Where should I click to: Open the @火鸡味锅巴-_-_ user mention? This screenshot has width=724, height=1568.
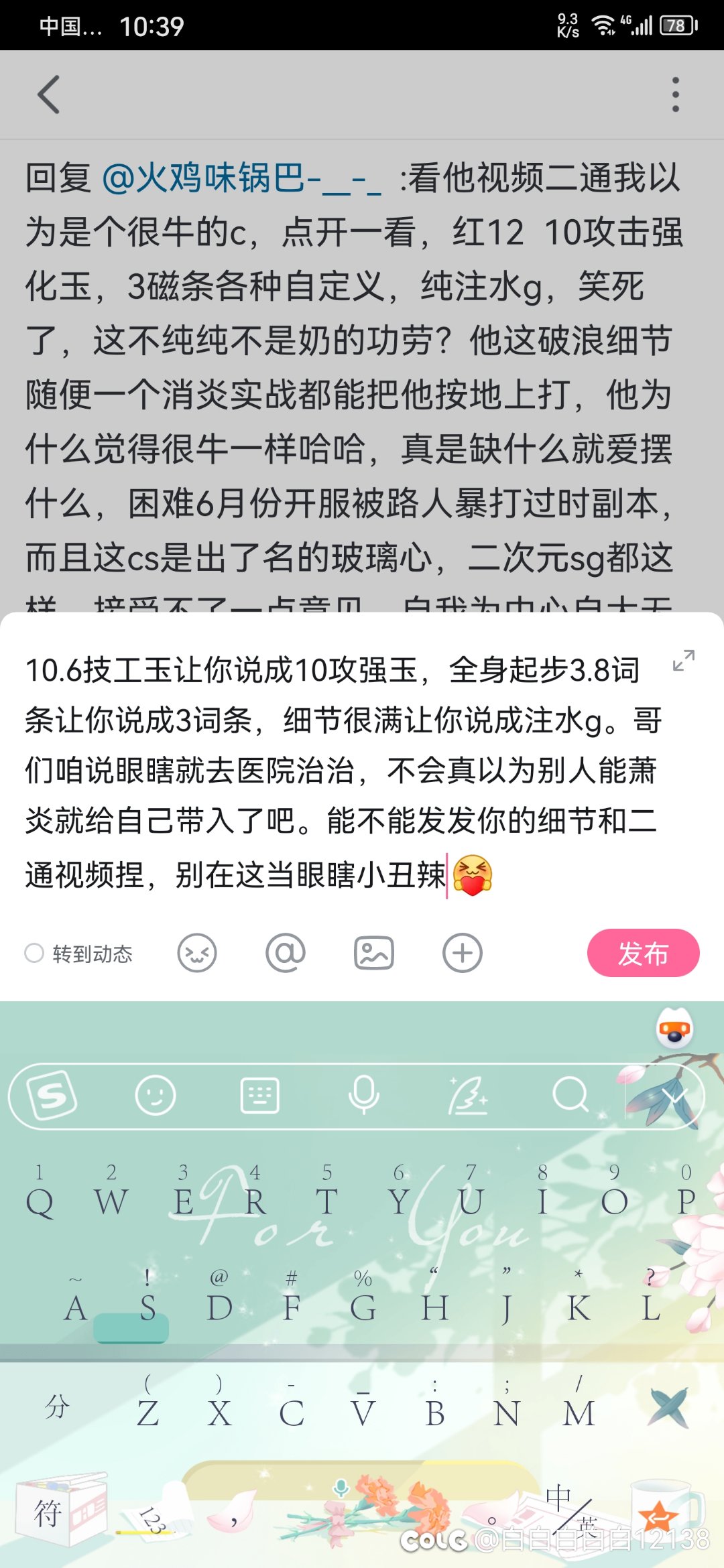[241, 180]
